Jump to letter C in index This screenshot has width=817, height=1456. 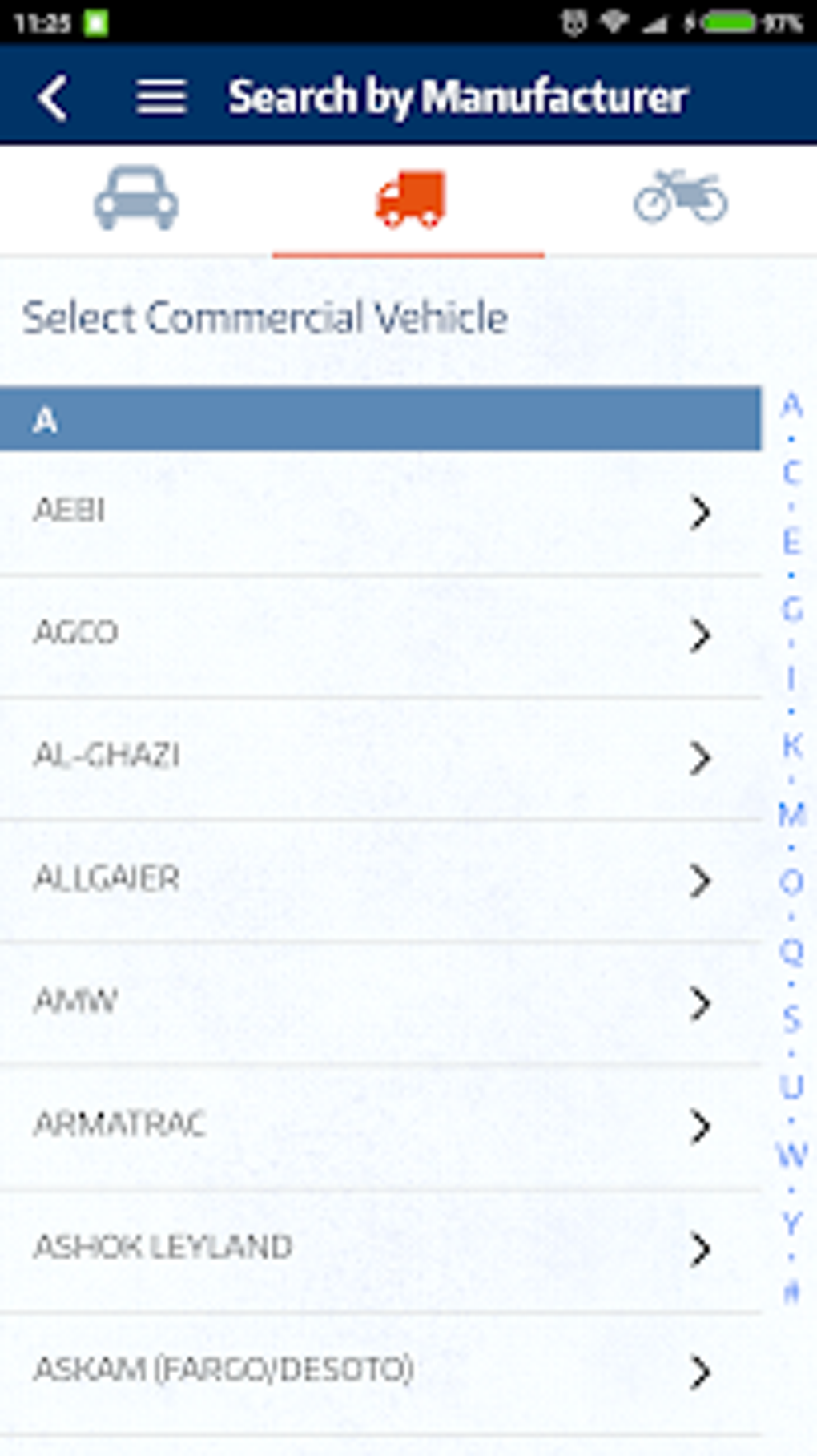791,473
